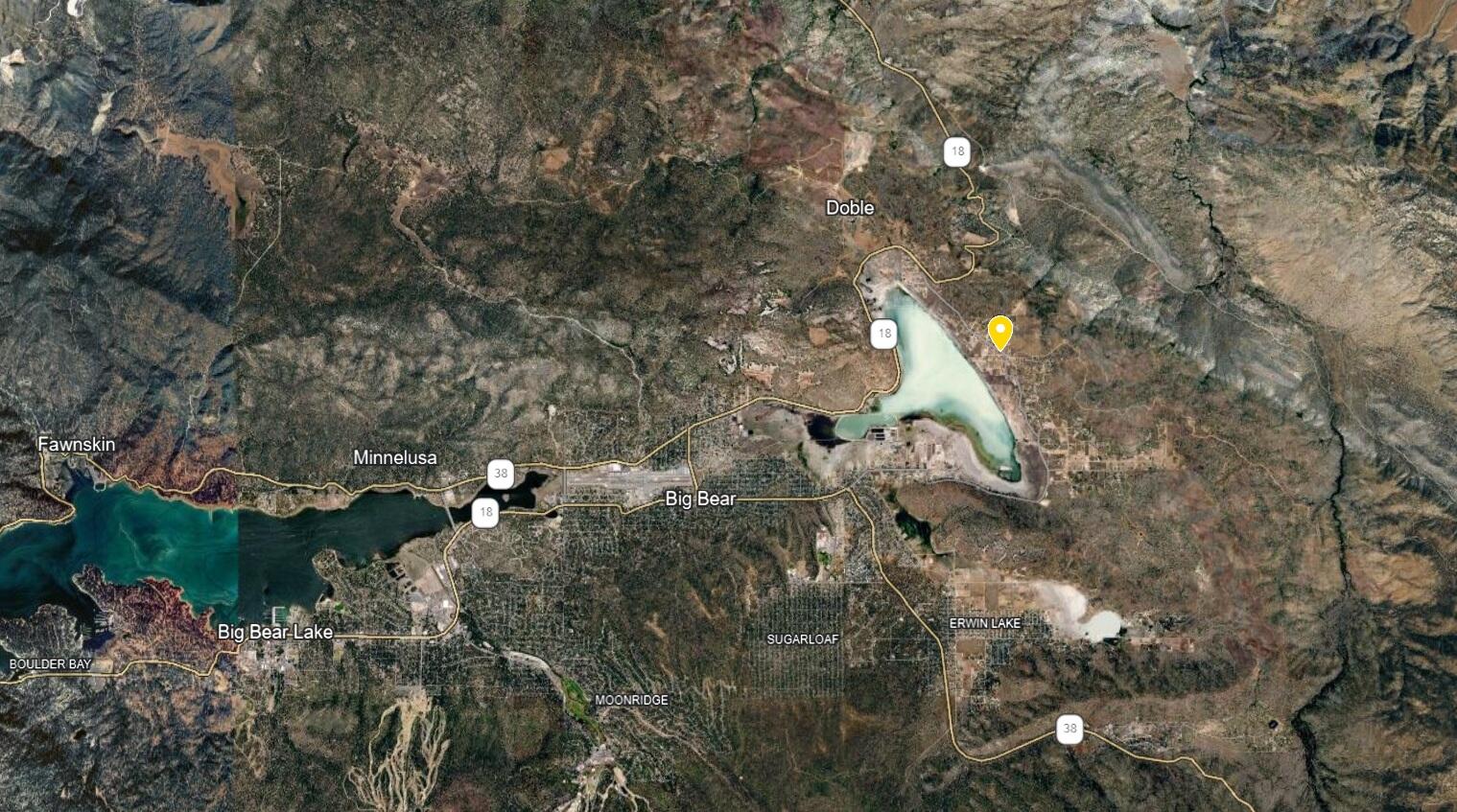Select the Doble place label

coord(850,207)
